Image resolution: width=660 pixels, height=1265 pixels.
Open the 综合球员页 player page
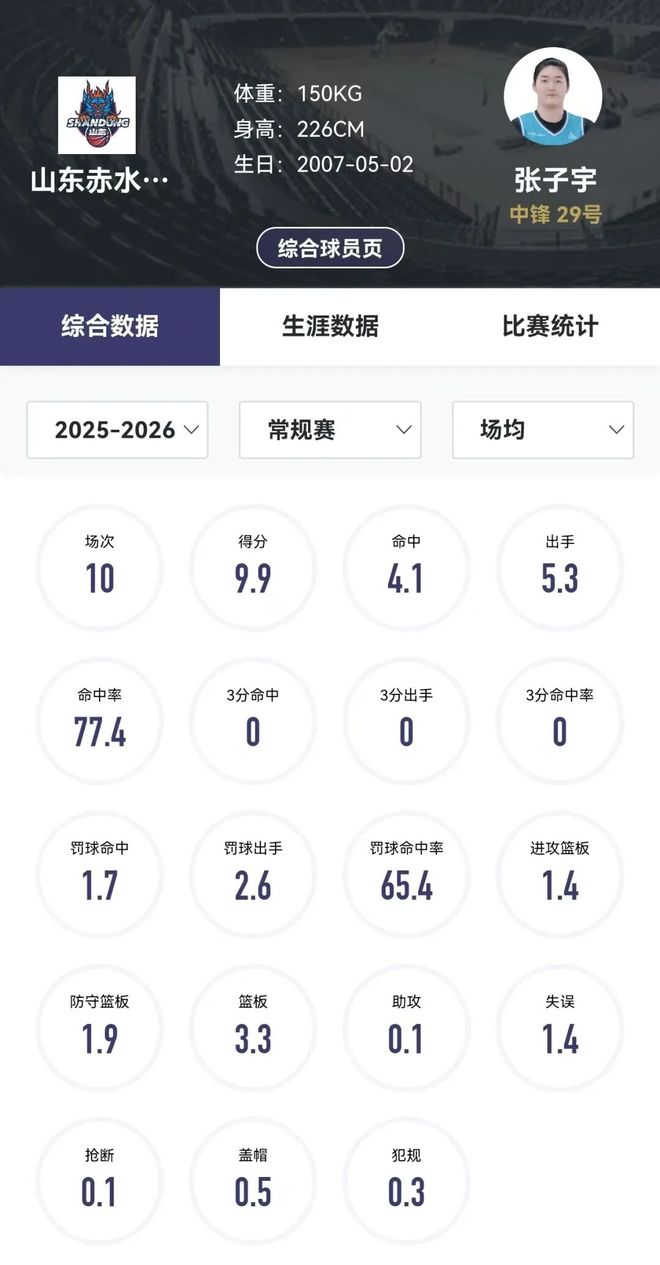click(330, 248)
